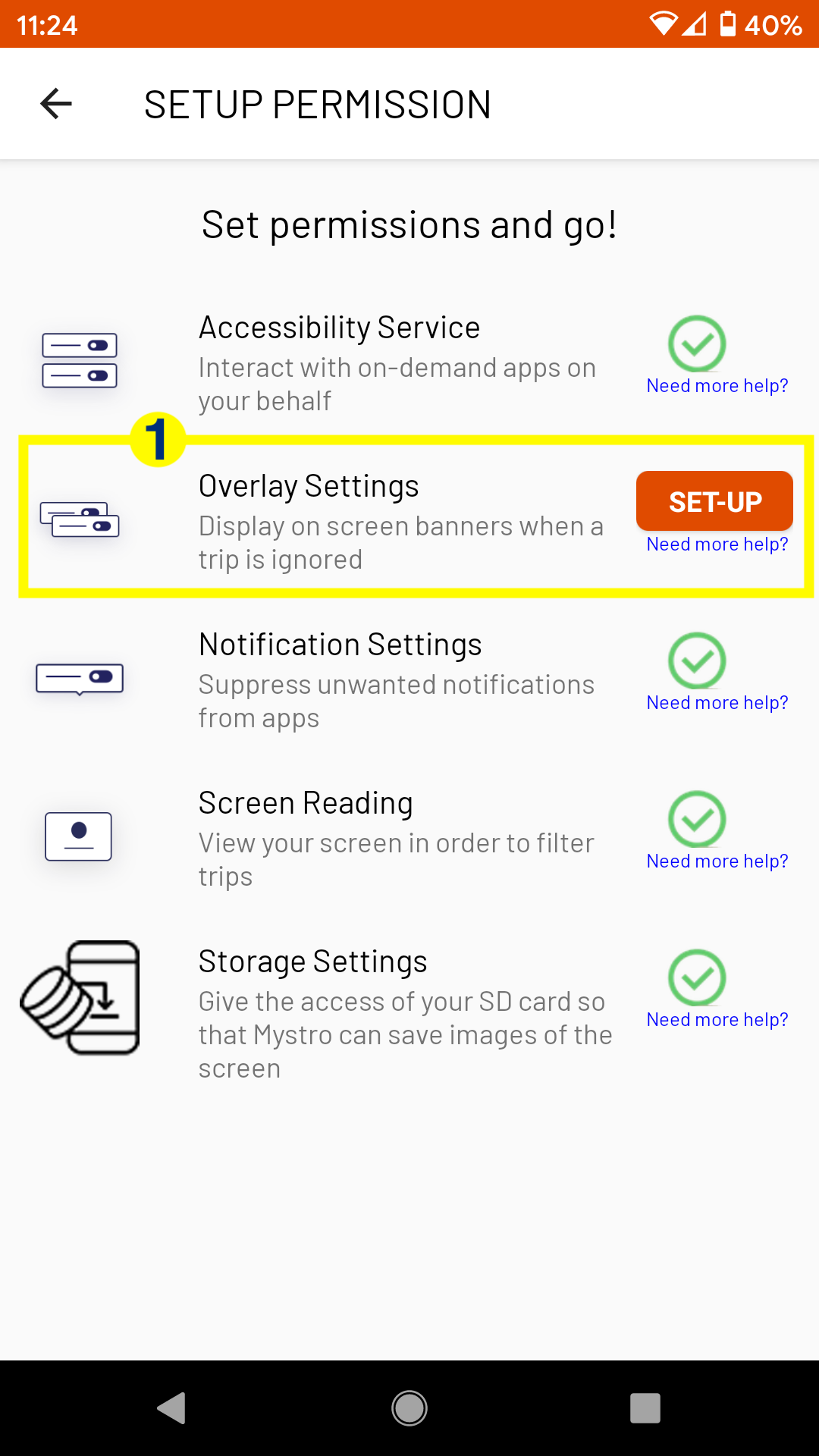Open 'Need more help?' for Screen Reading
Image resolution: width=819 pixels, height=1456 pixels.
[x=717, y=861]
